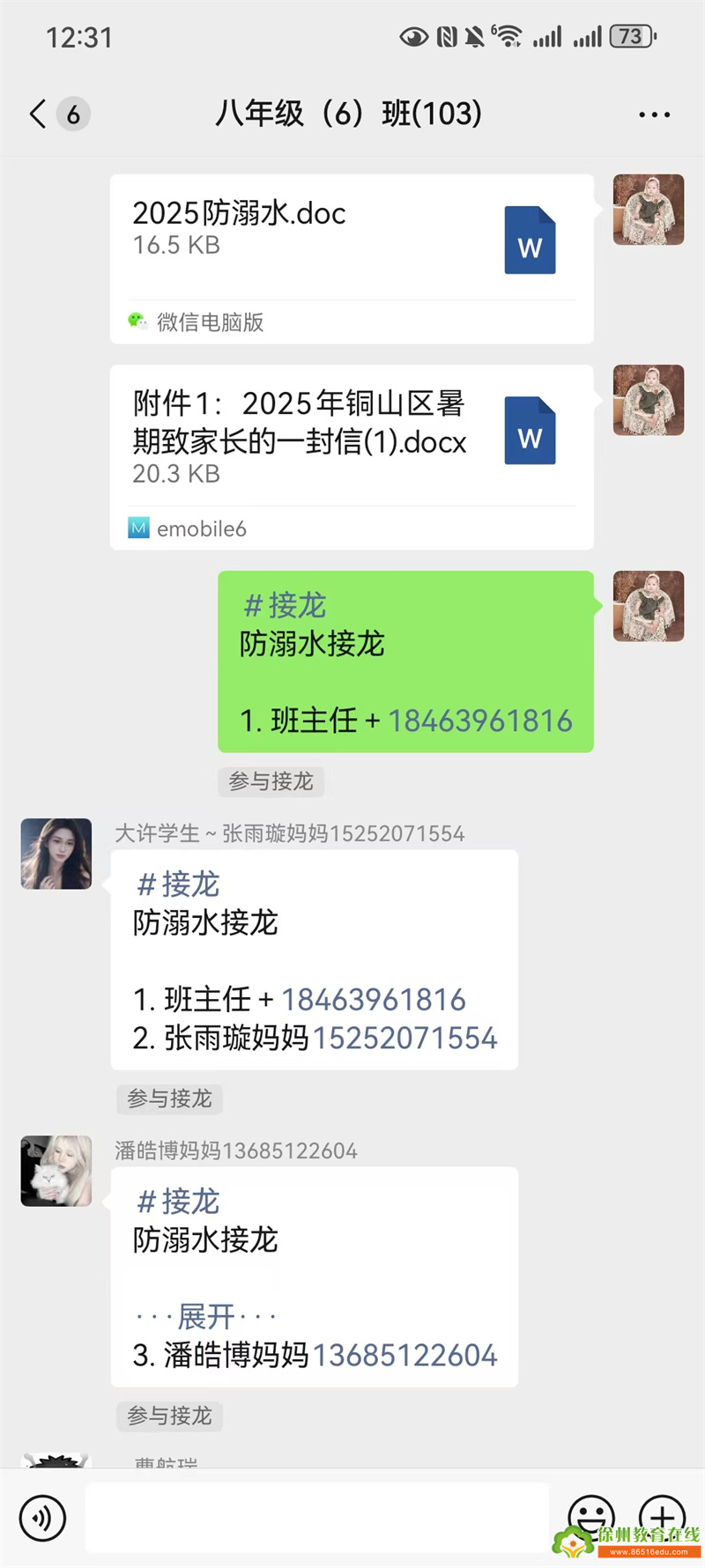Image resolution: width=705 pixels, height=1568 pixels.
Task: Tap phone number 13685122604 in 潘皓博妈妈's message
Action: [x=405, y=1356]
